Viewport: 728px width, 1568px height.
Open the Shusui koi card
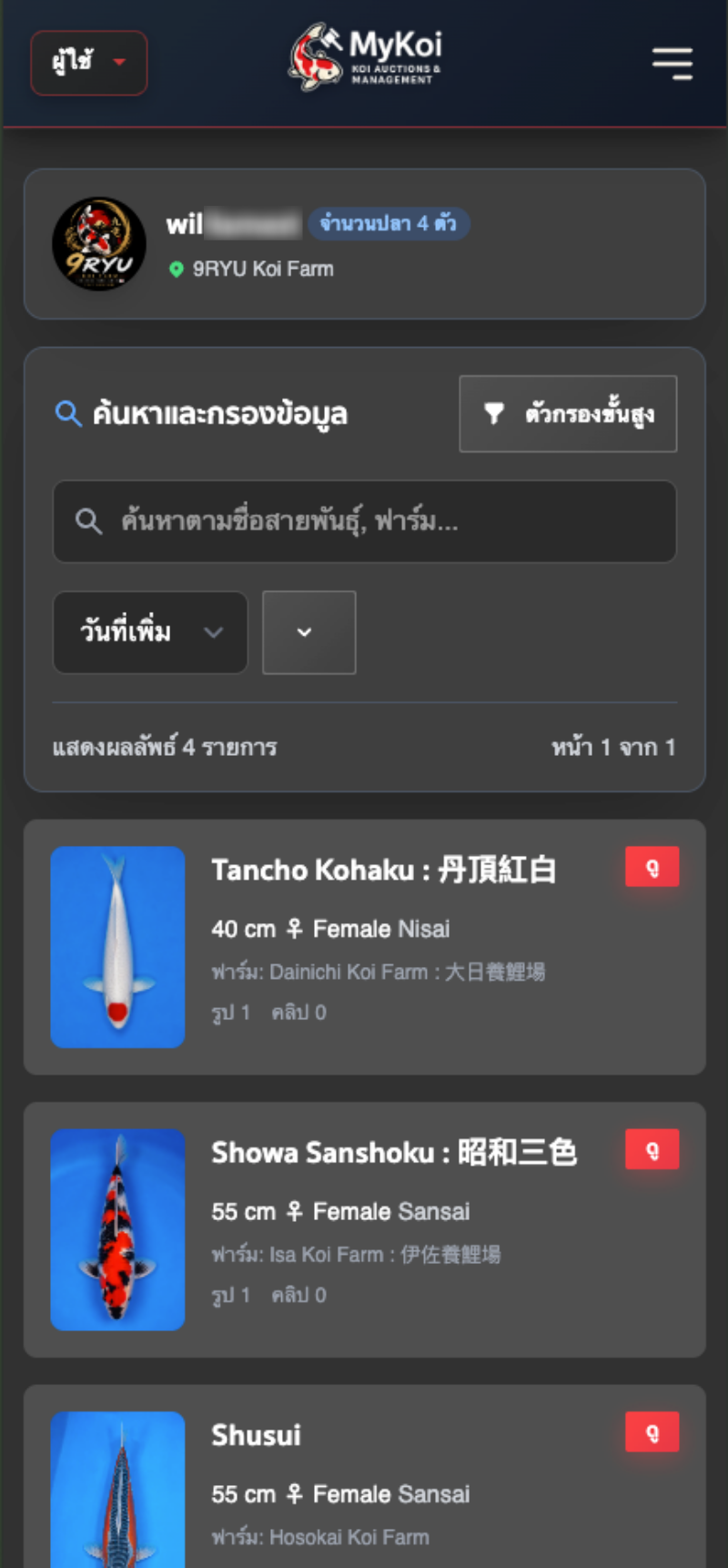[x=364, y=1477]
